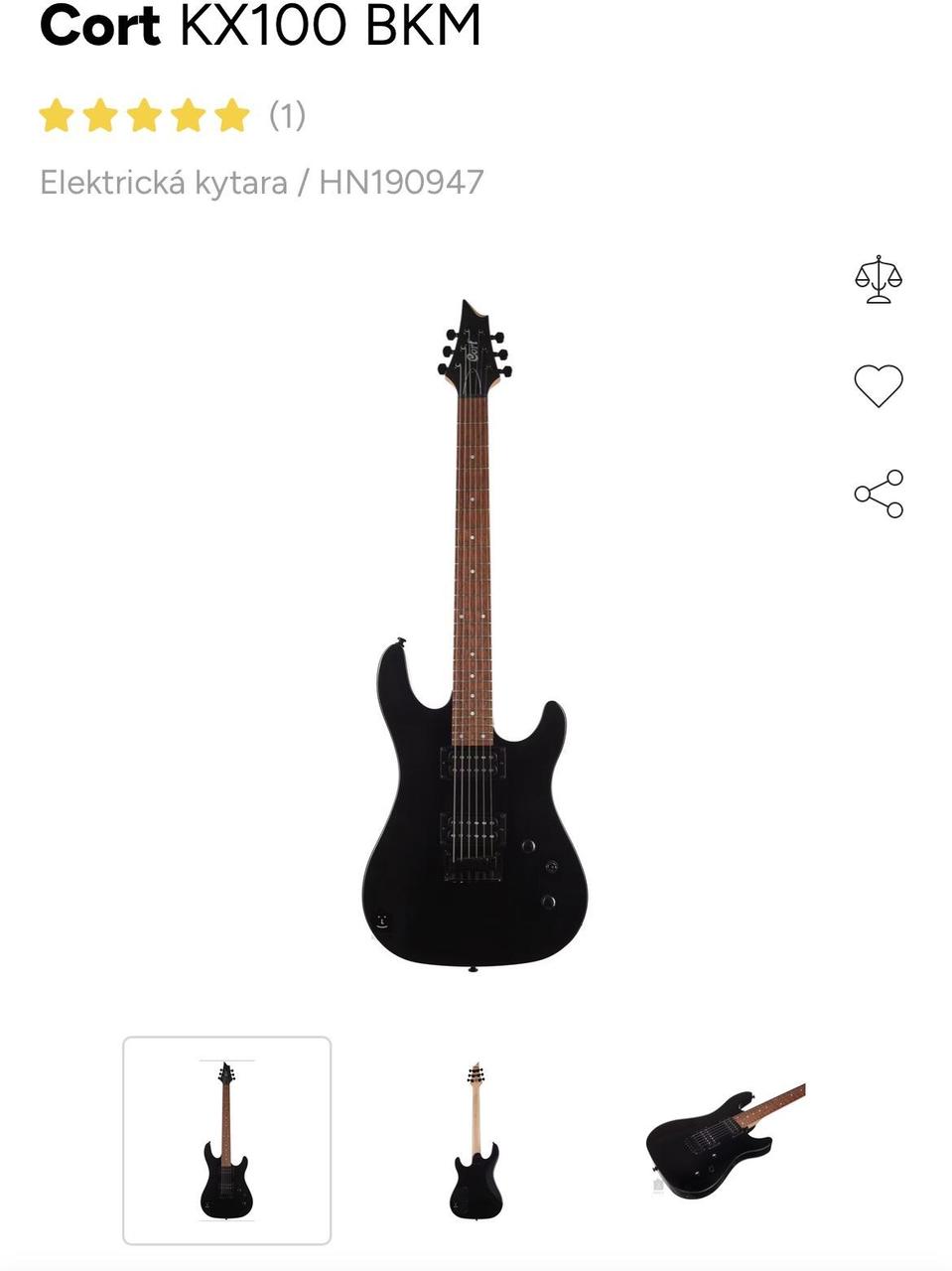Share this Cort KX100 product
The height and width of the screenshot is (1271, 952).
[x=879, y=494]
